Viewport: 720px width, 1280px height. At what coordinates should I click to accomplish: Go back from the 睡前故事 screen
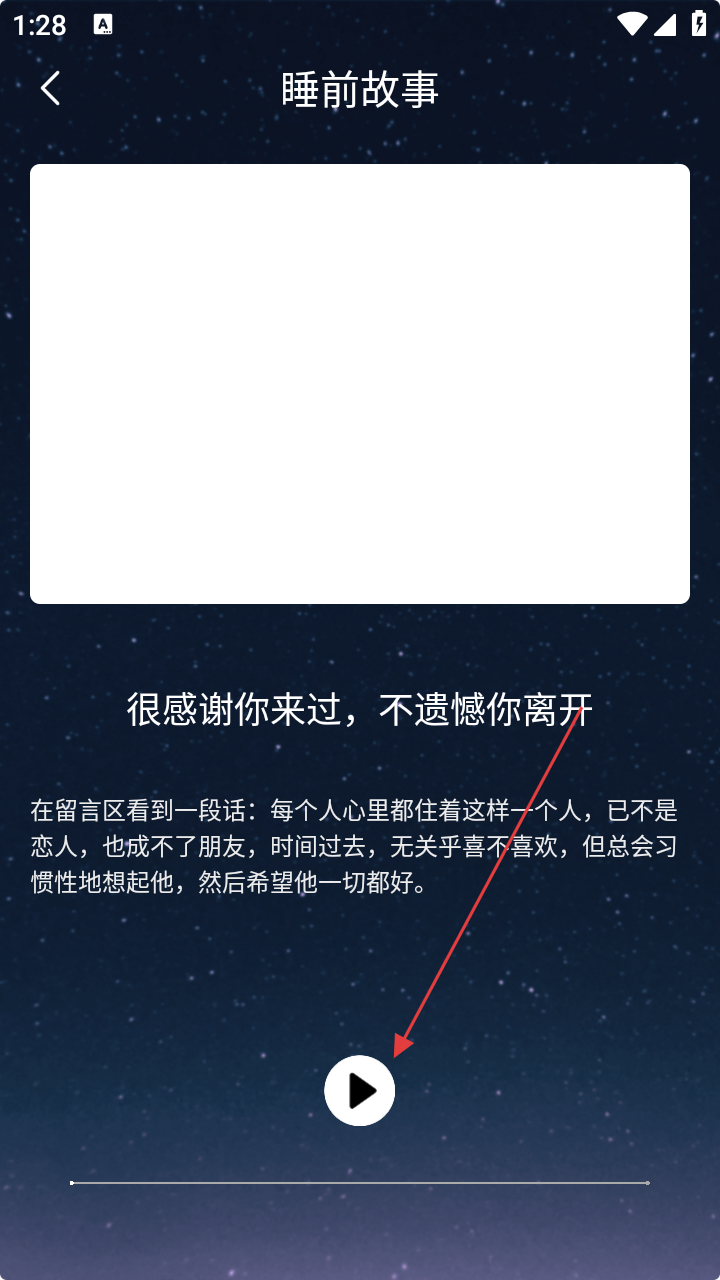(x=50, y=89)
